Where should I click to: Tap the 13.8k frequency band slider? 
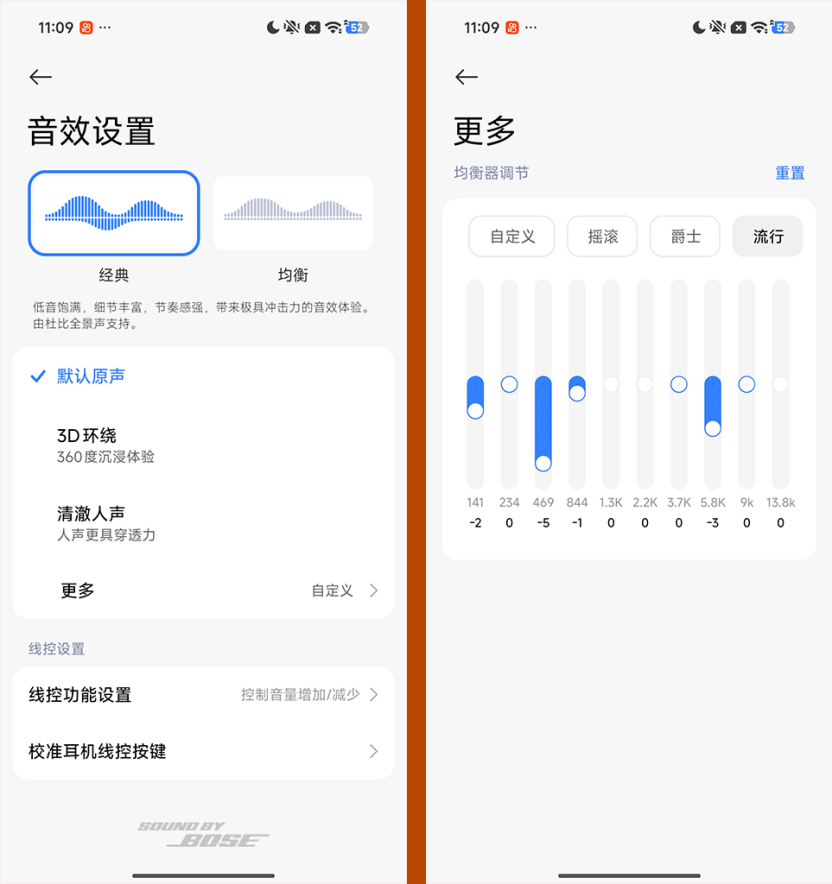coord(780,384)
